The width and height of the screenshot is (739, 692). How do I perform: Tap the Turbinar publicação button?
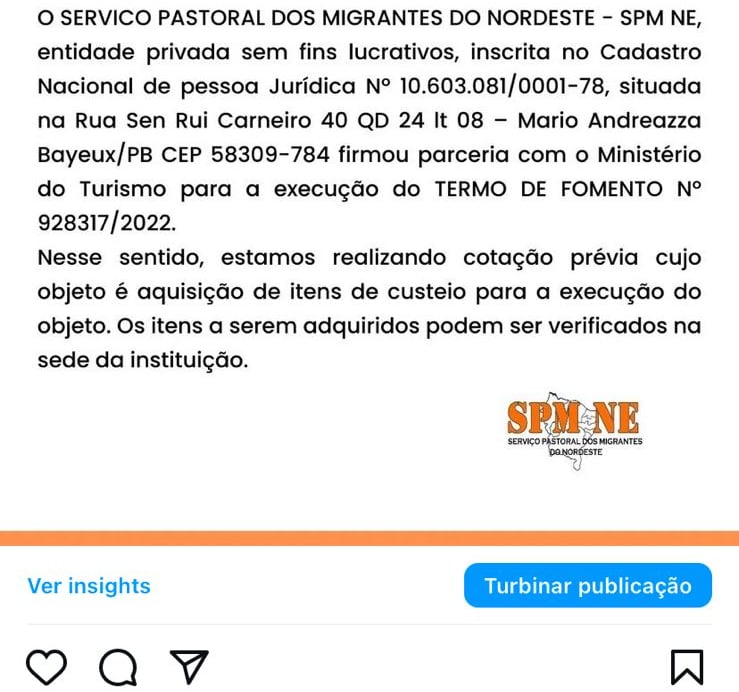click(587, 586)
